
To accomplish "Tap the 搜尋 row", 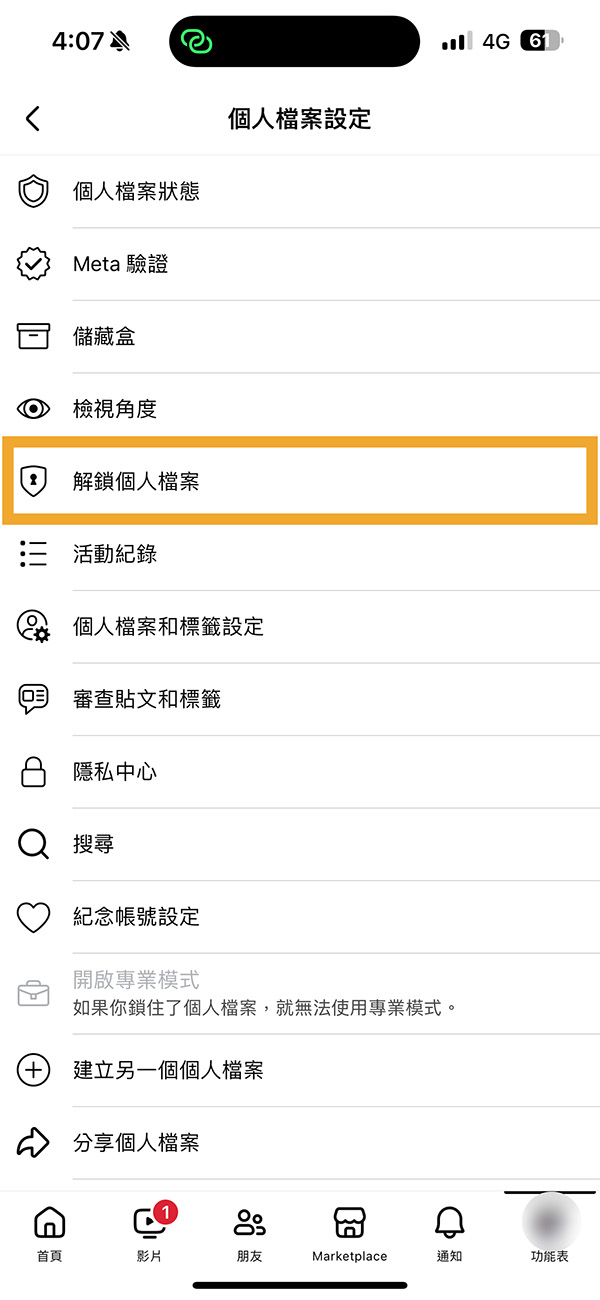I will click(x=300, y=844).
